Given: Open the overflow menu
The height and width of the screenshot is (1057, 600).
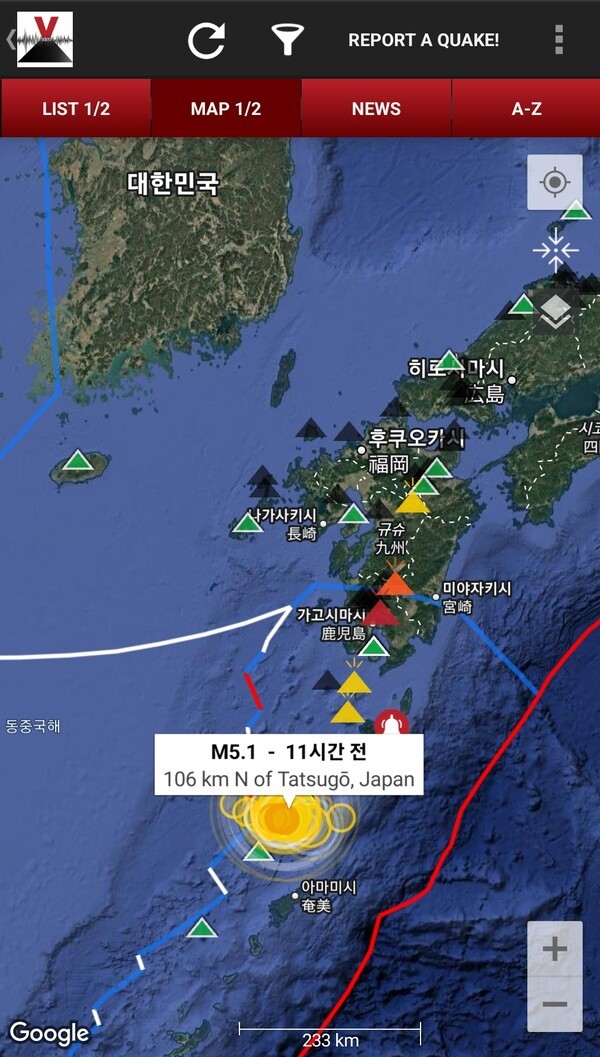Looking at the screenshot, I should point(558,40).
